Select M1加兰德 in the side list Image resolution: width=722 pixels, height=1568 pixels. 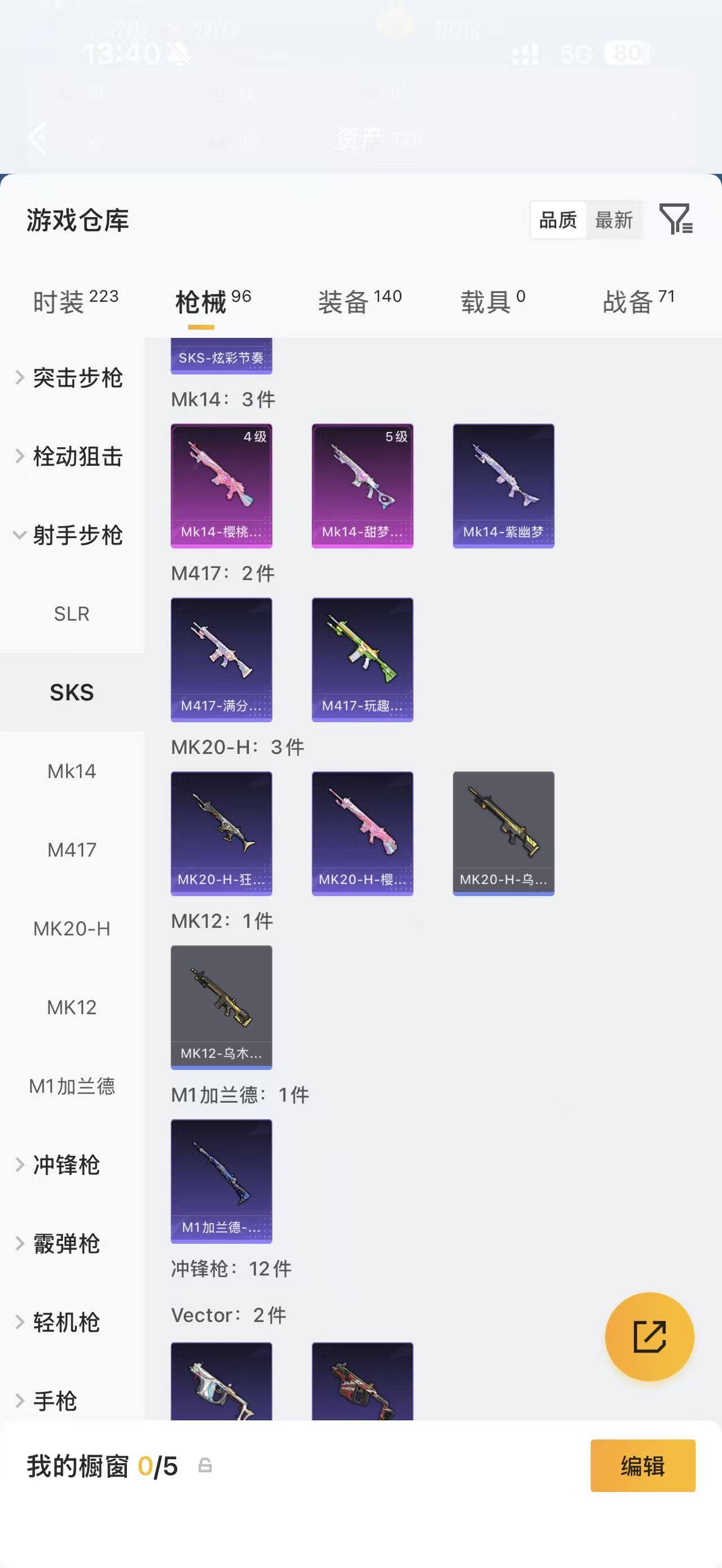click(x=72, y=1086)
